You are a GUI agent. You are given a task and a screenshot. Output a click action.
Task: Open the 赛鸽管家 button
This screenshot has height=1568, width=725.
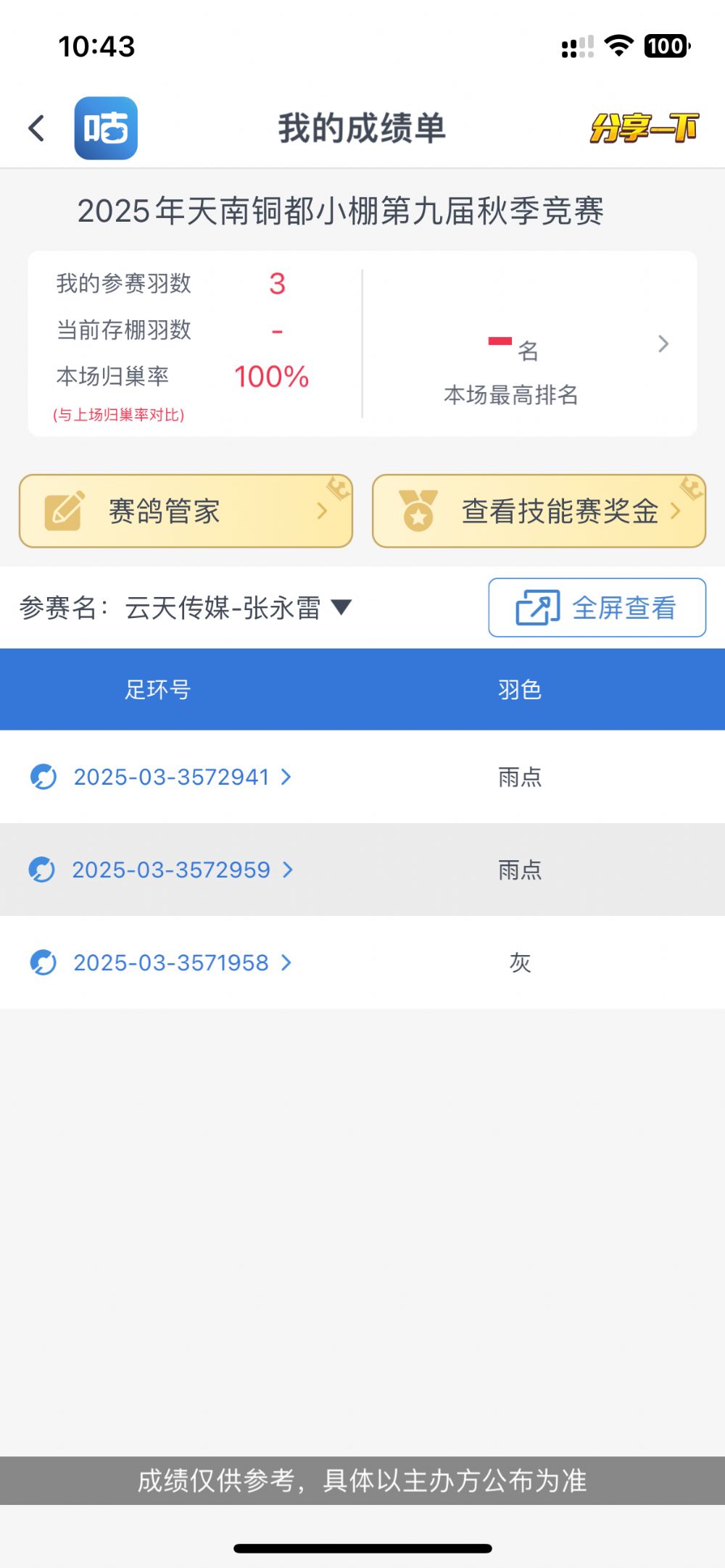[186, 511]
